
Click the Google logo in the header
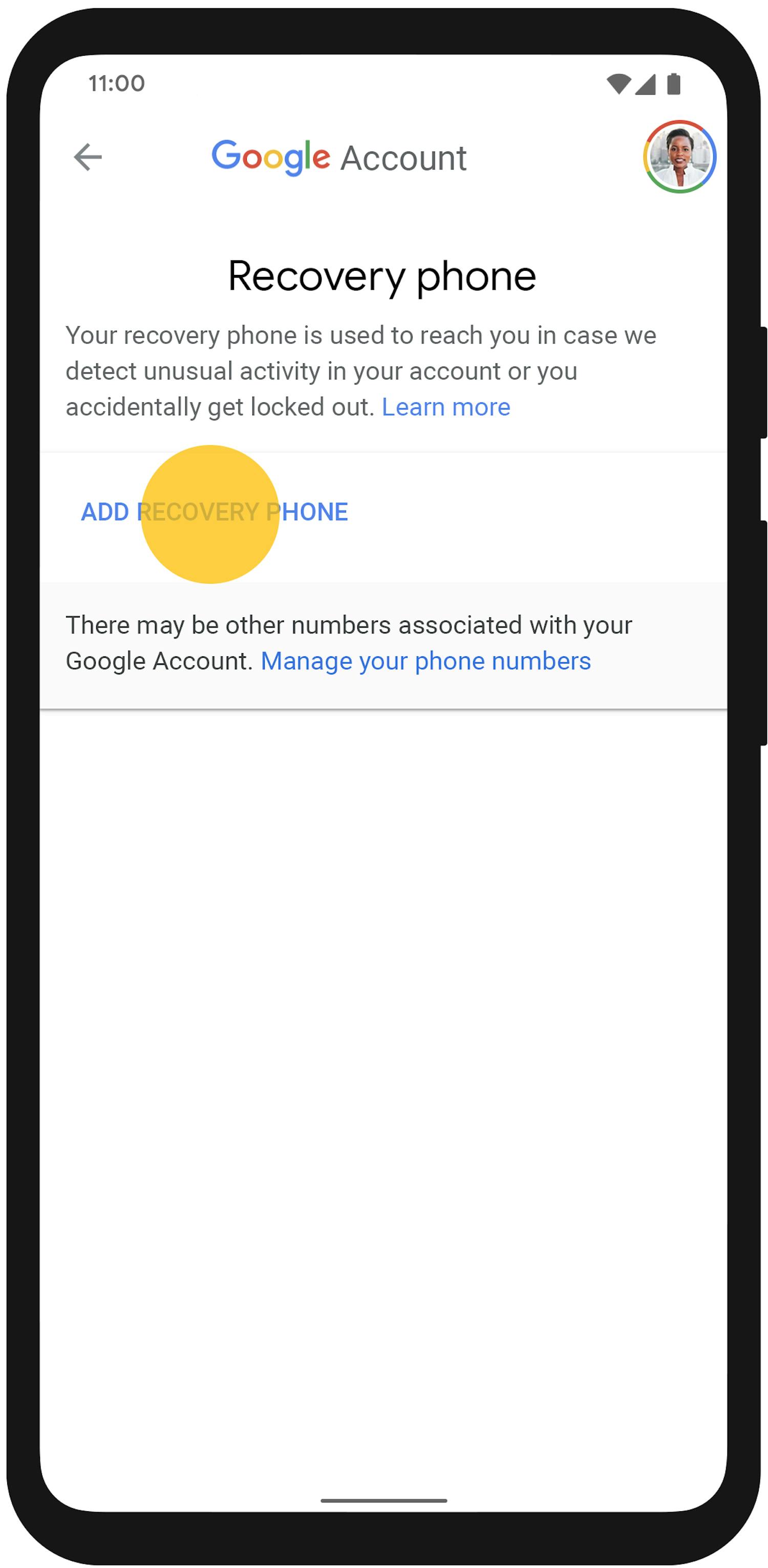click(271, 157)
